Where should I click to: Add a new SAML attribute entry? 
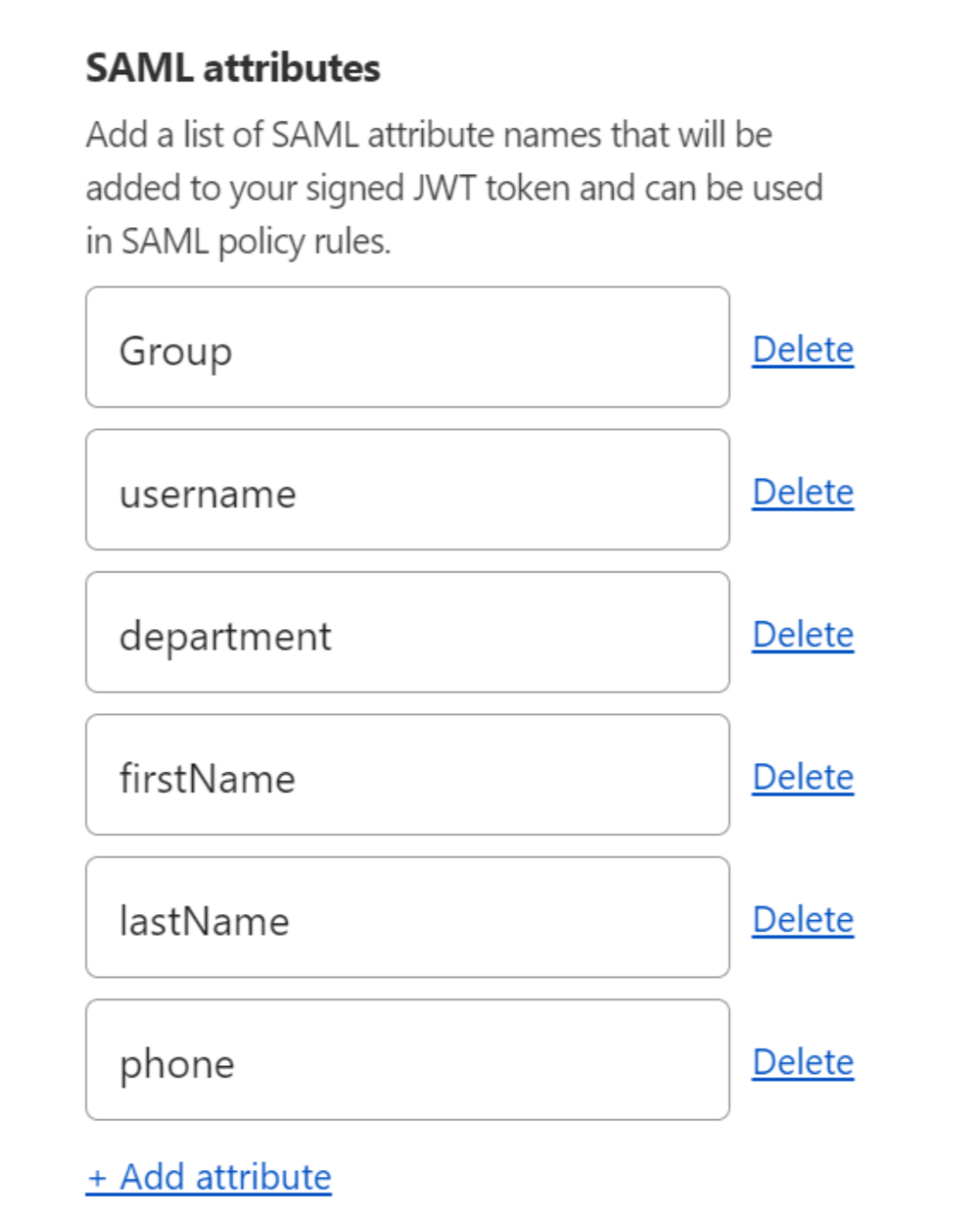click(208, 1177)
